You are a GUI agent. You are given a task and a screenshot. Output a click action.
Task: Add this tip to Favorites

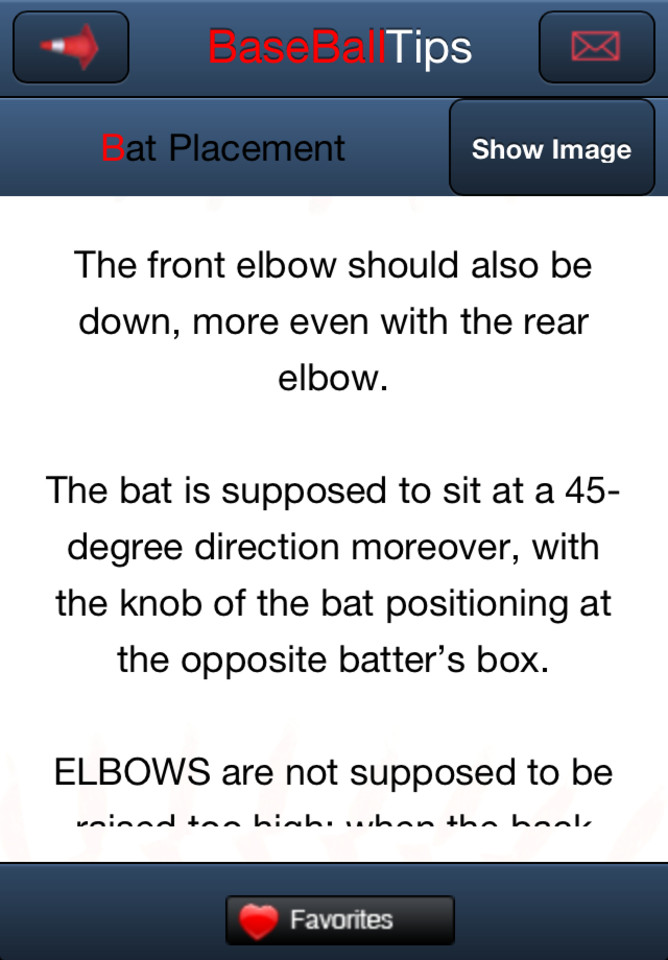coord(340,920)
